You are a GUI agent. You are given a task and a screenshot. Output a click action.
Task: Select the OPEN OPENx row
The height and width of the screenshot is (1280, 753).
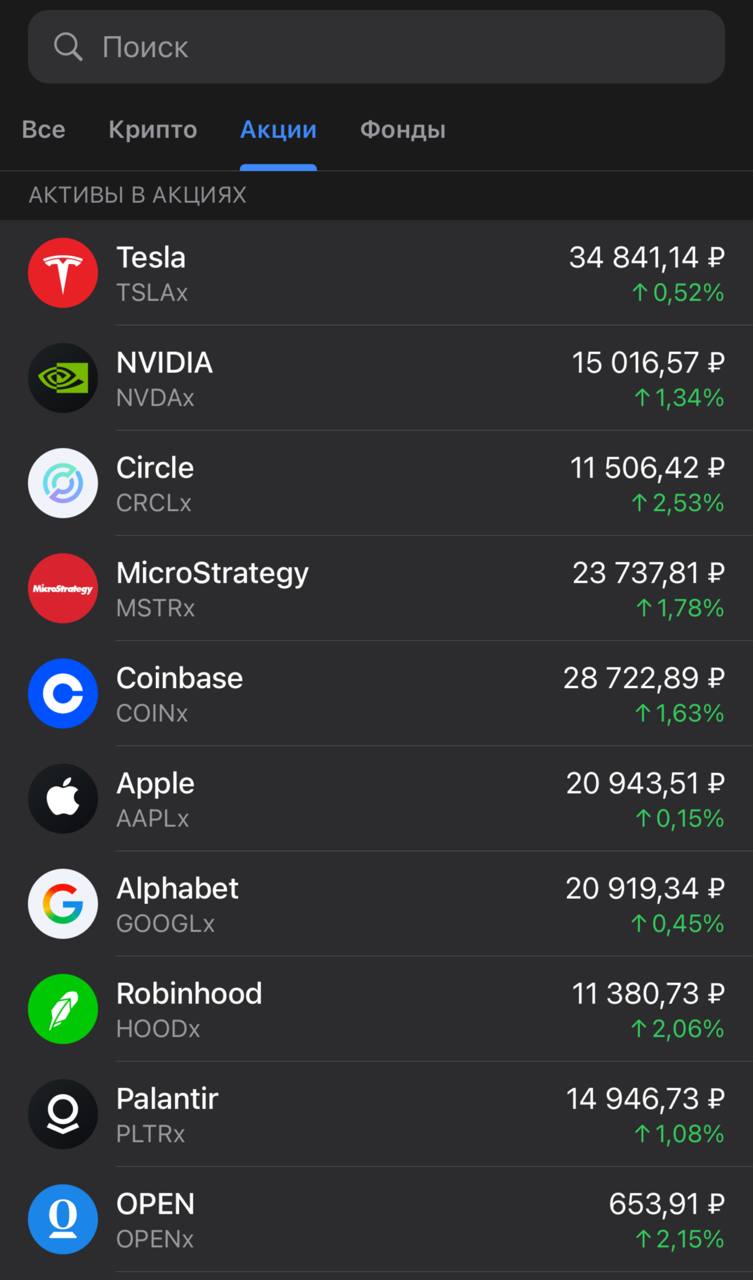tap(376, 1219)
